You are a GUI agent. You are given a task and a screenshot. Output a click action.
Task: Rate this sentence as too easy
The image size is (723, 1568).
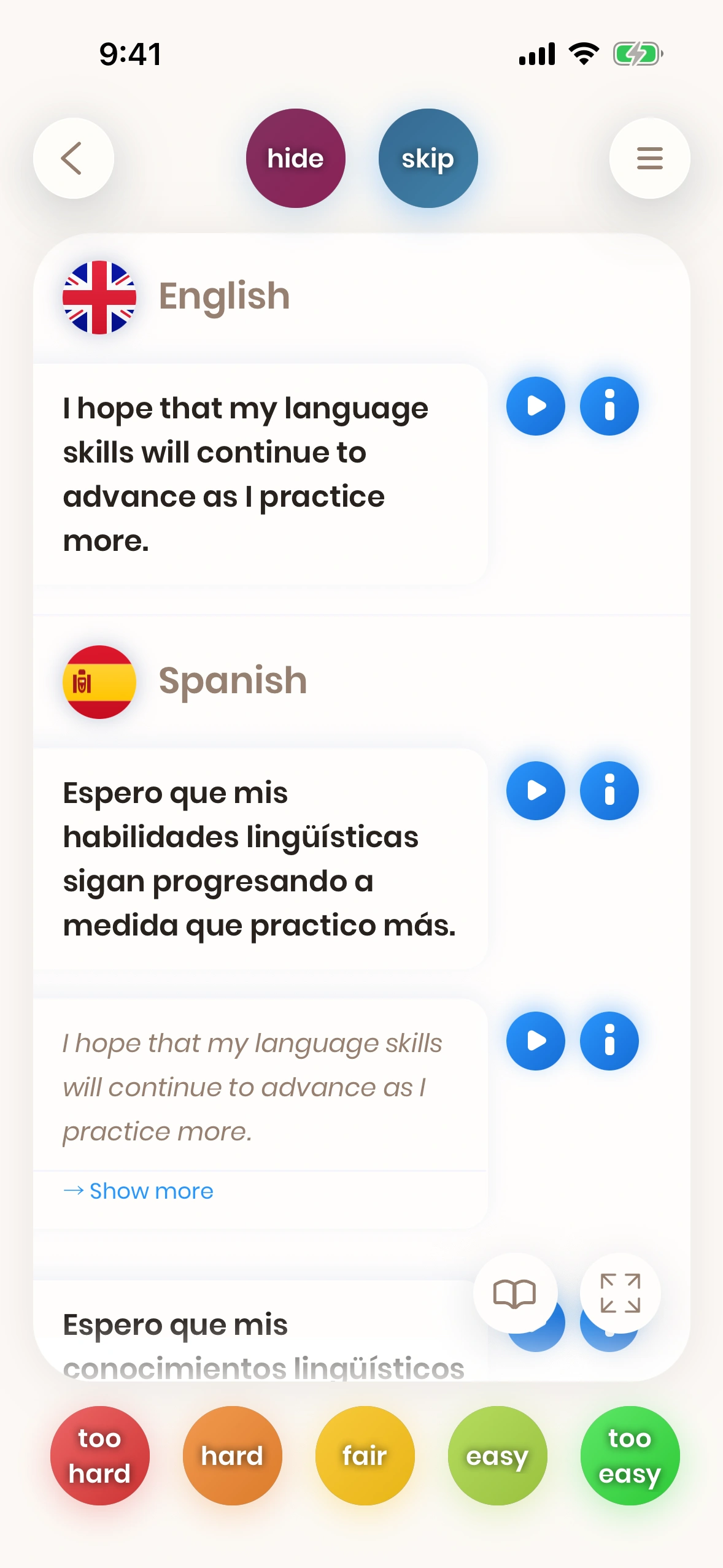pos(630,1456)
